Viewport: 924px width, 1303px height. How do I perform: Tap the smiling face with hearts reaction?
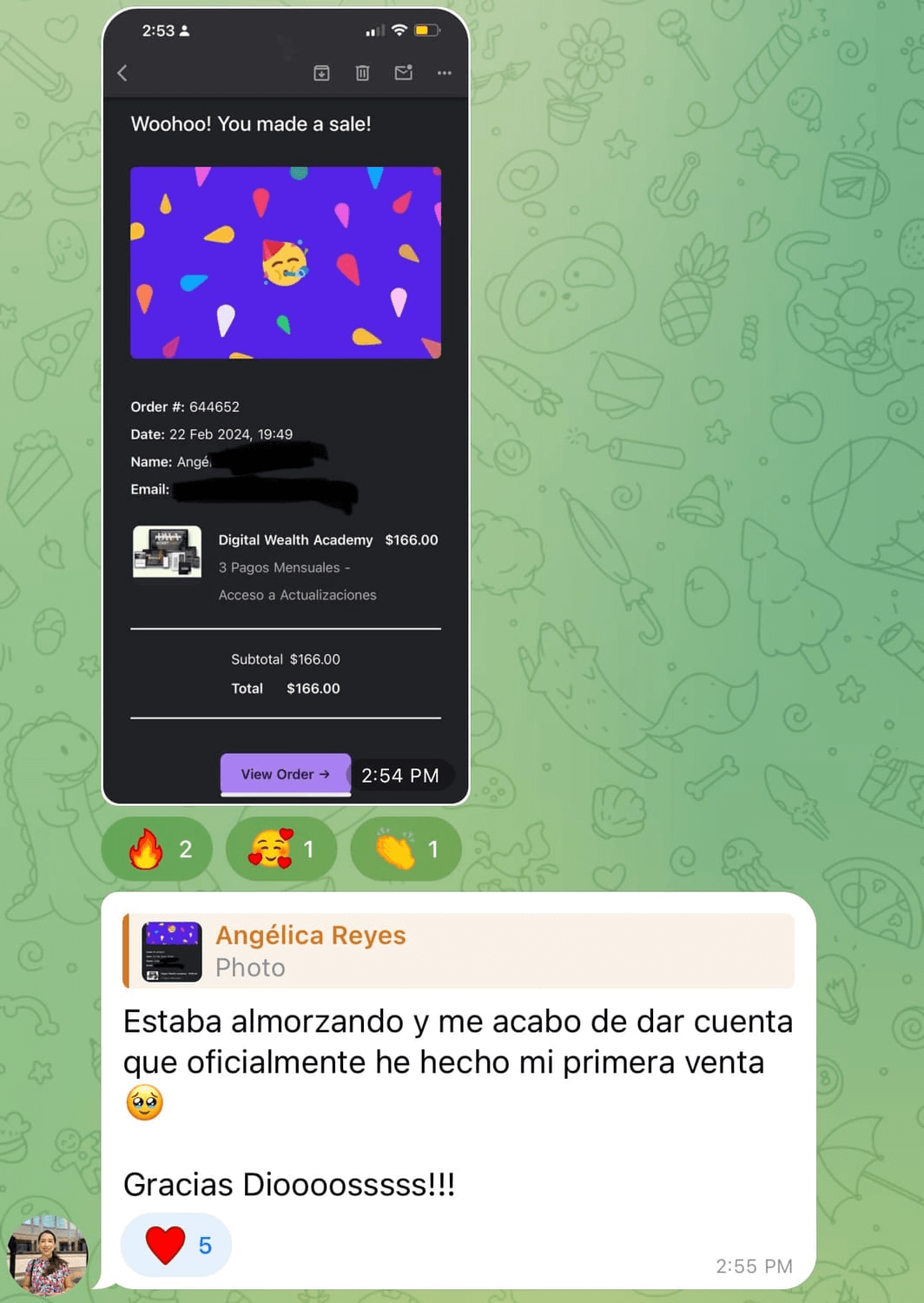[x=281, y=849]
